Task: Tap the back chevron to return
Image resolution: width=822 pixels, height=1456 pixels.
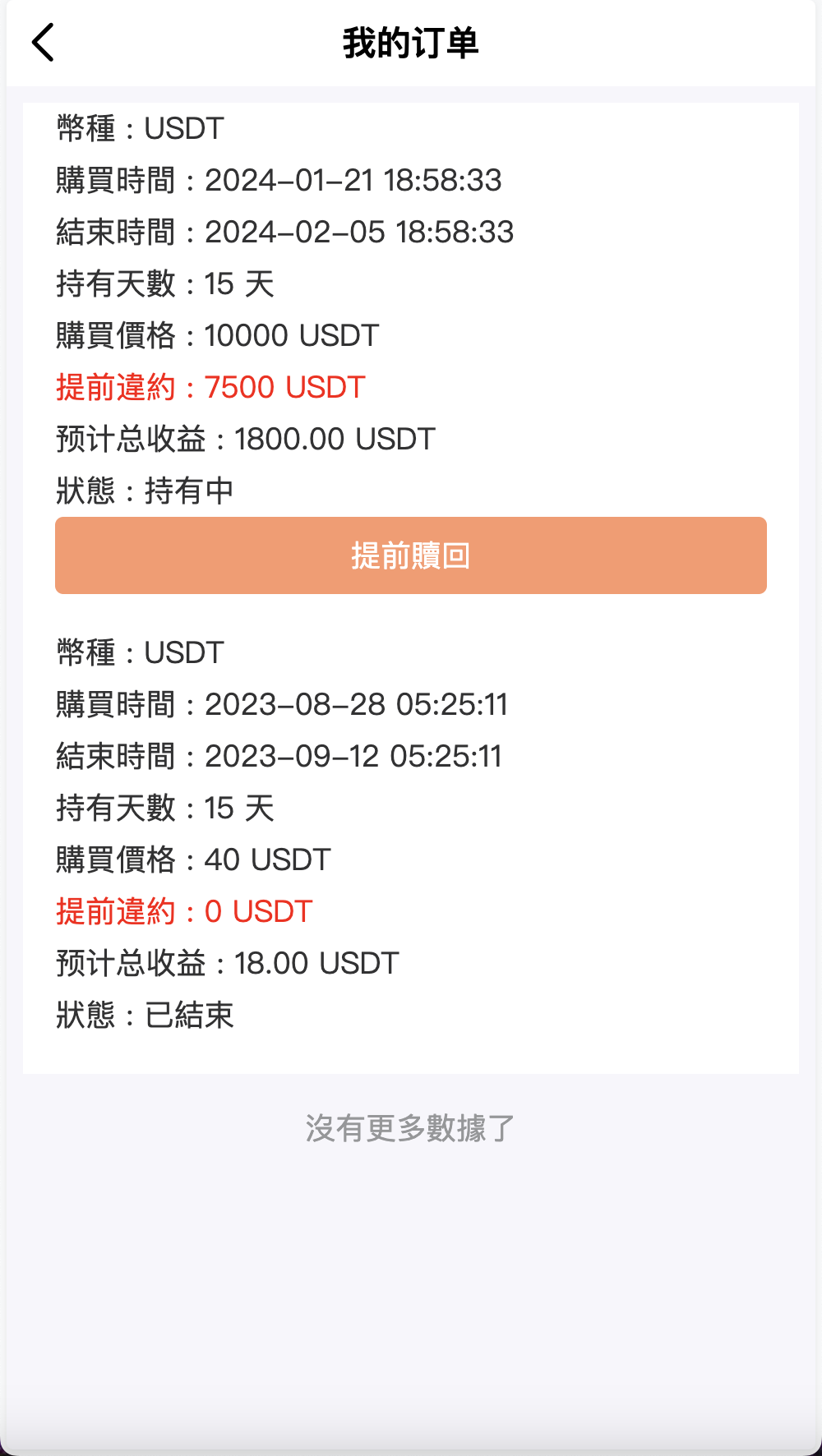Action: (x=43, y=42)
